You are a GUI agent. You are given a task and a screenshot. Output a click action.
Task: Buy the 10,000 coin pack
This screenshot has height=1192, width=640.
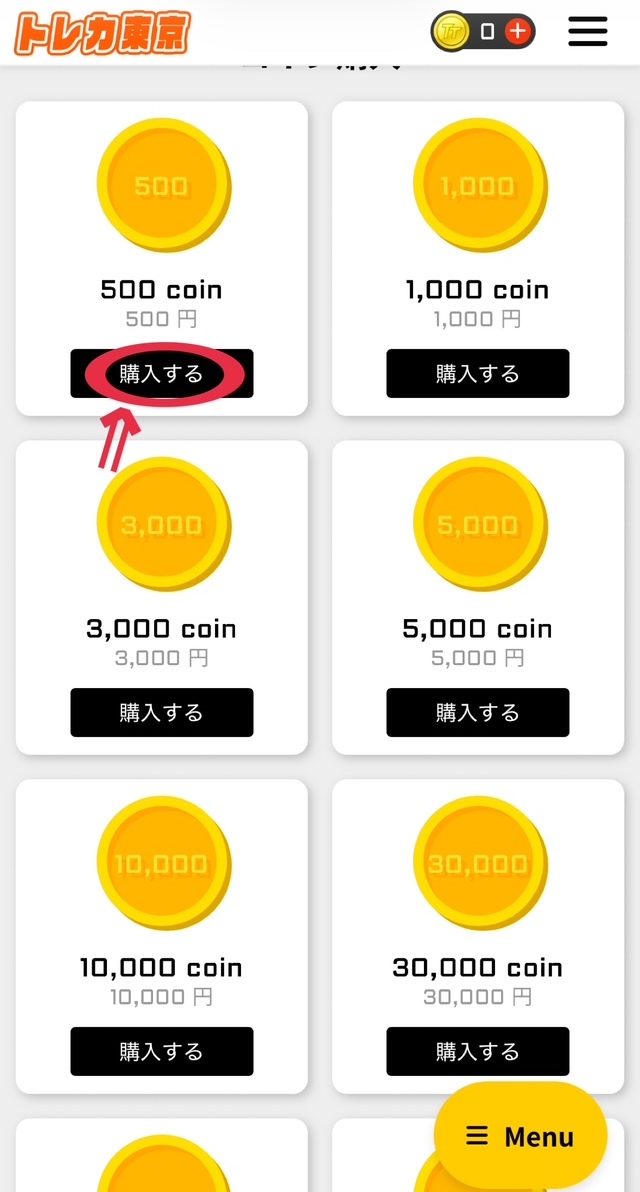click(161, 1052)
